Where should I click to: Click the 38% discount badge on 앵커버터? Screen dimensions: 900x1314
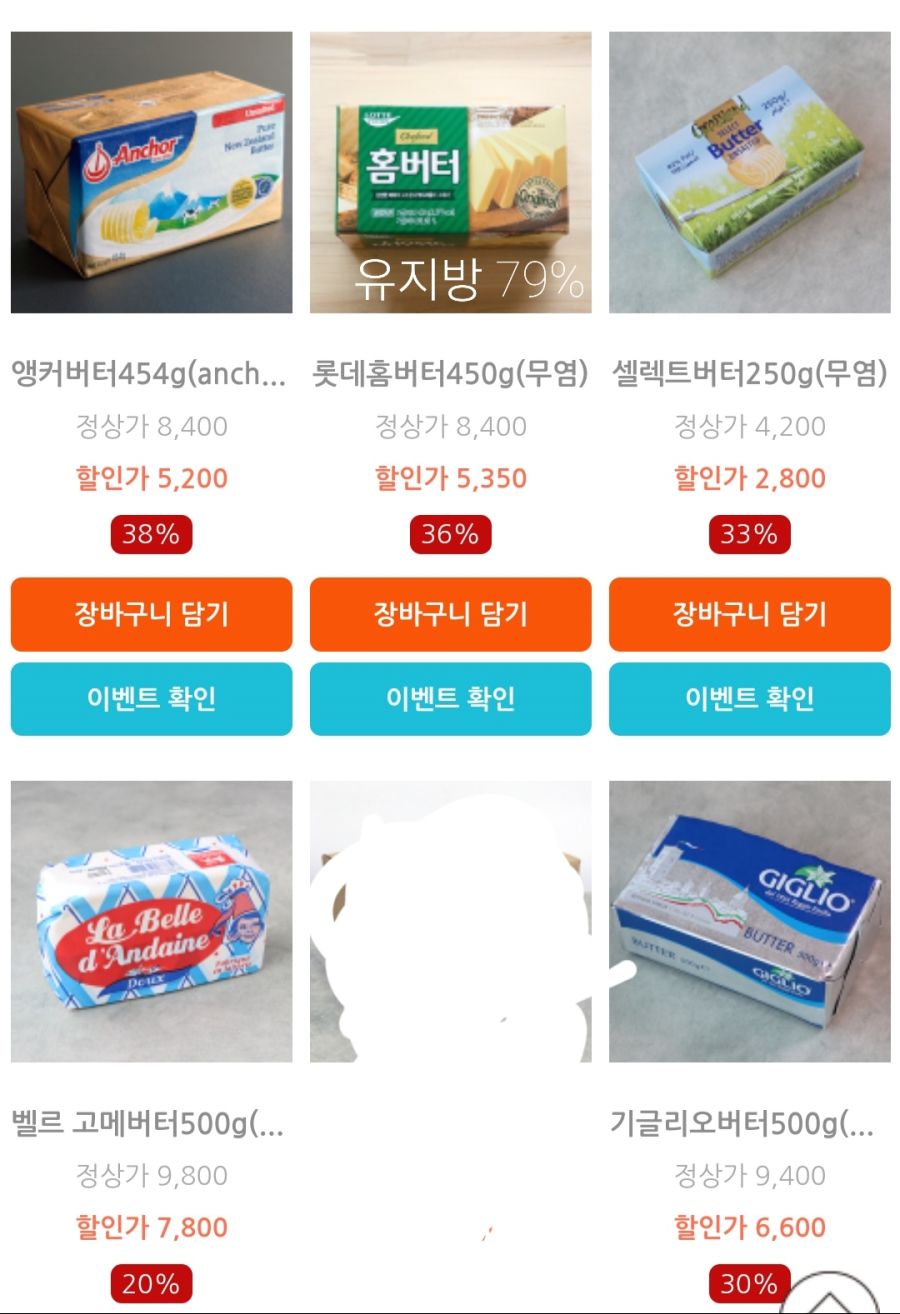tap(150, 535)
